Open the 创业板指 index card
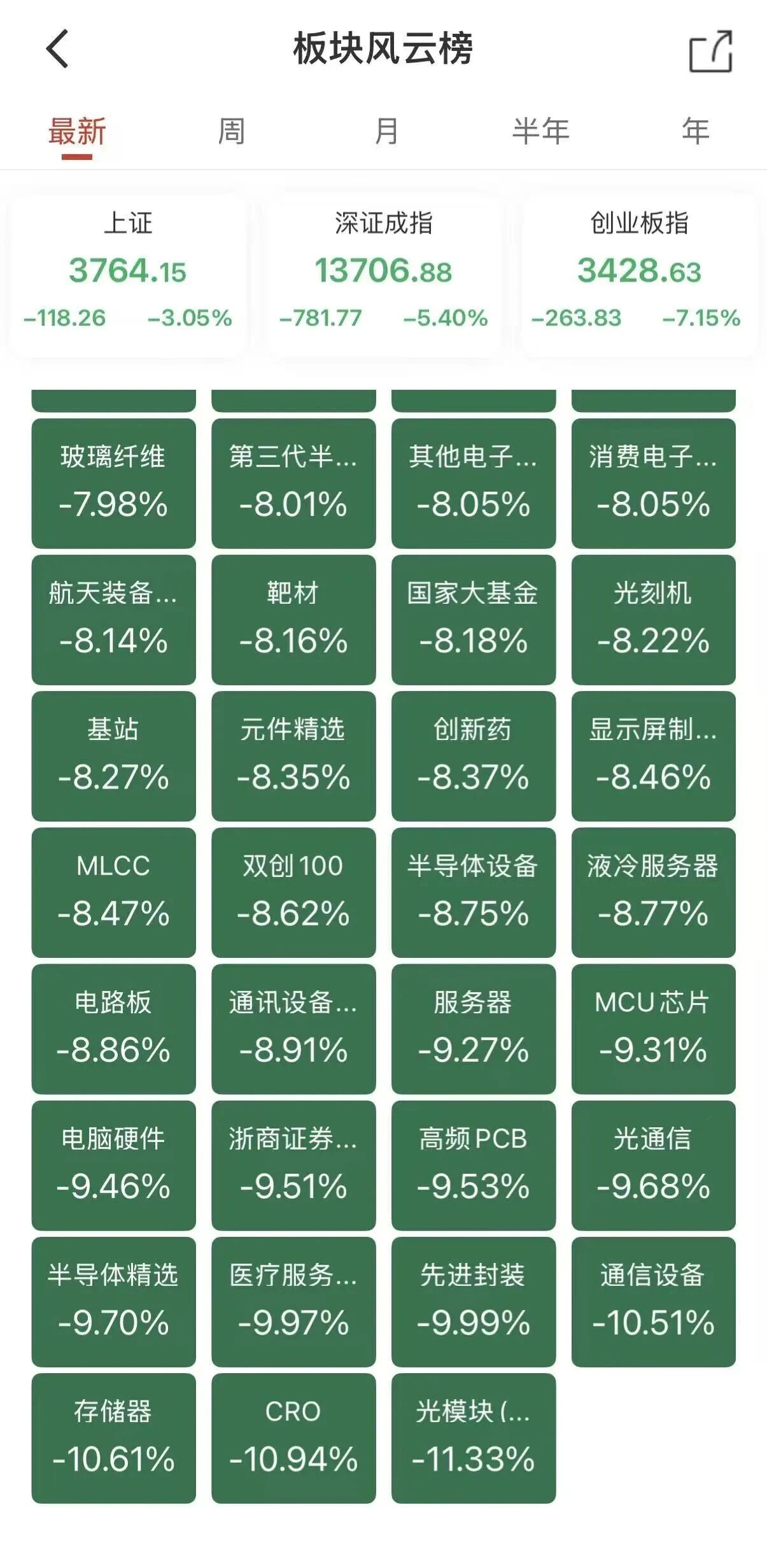767x1568 pixels. [x=639, y=275]
